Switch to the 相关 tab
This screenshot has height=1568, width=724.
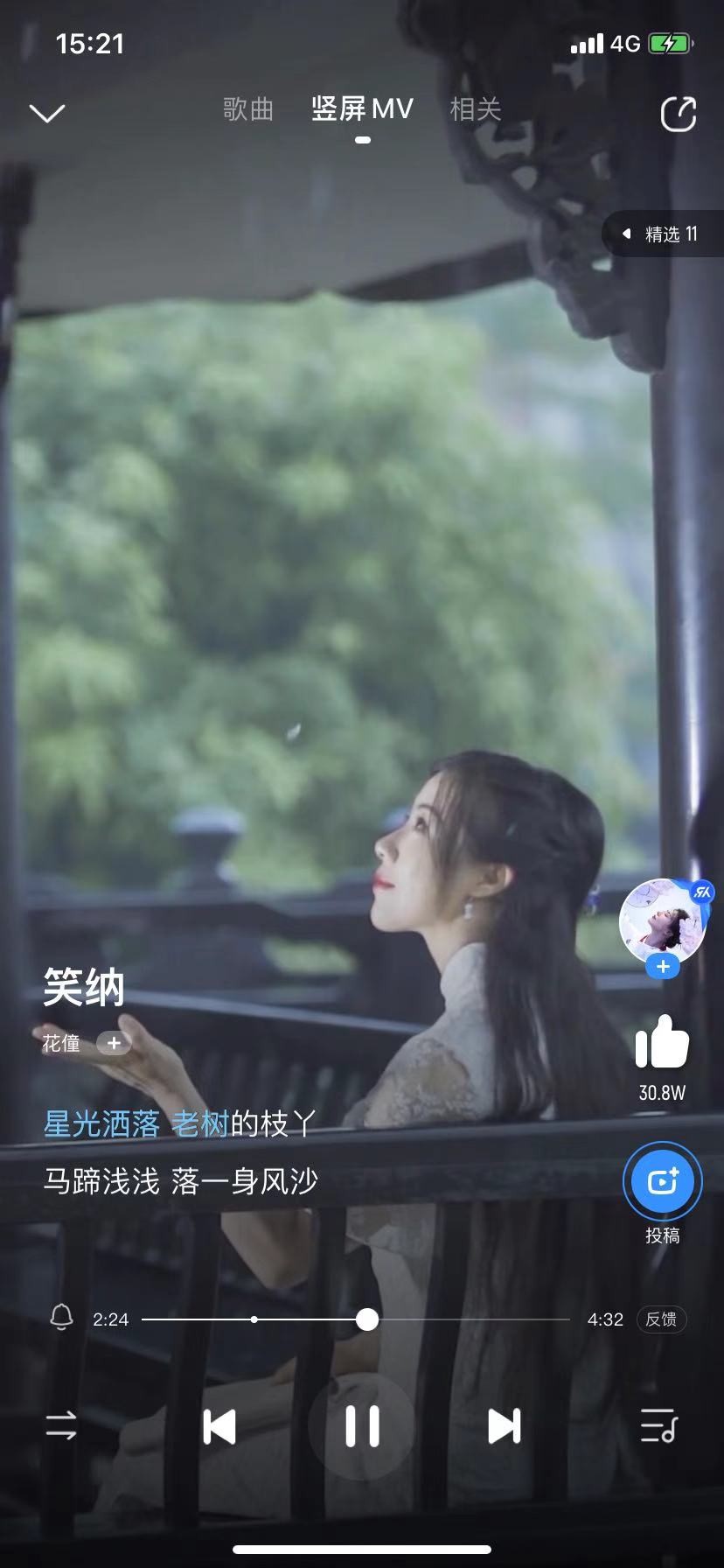(475, 109)
